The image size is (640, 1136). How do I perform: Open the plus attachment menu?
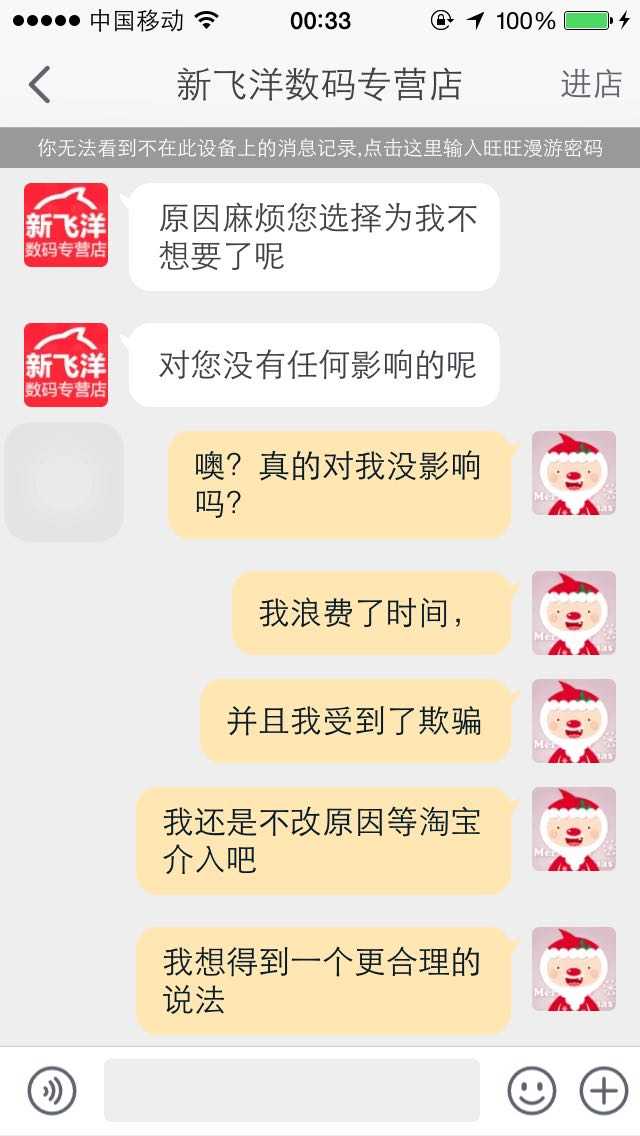(x=604, y=1090)
